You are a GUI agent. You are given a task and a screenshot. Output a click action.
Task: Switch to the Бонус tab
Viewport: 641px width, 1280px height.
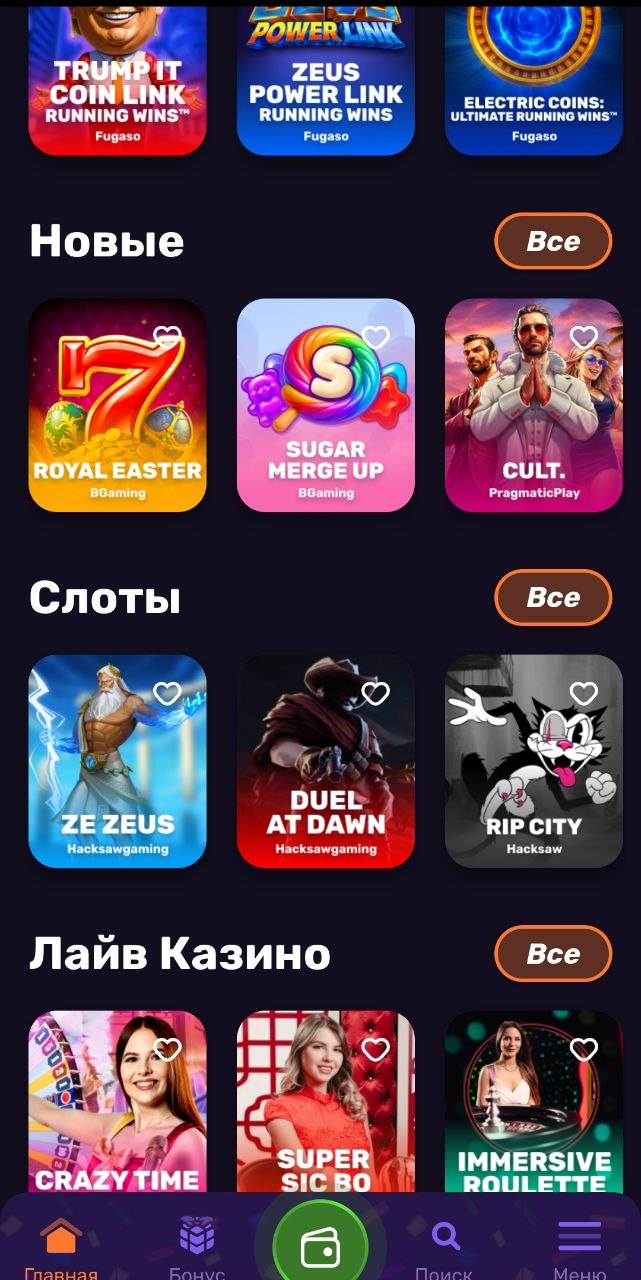tap(197, 1247)
